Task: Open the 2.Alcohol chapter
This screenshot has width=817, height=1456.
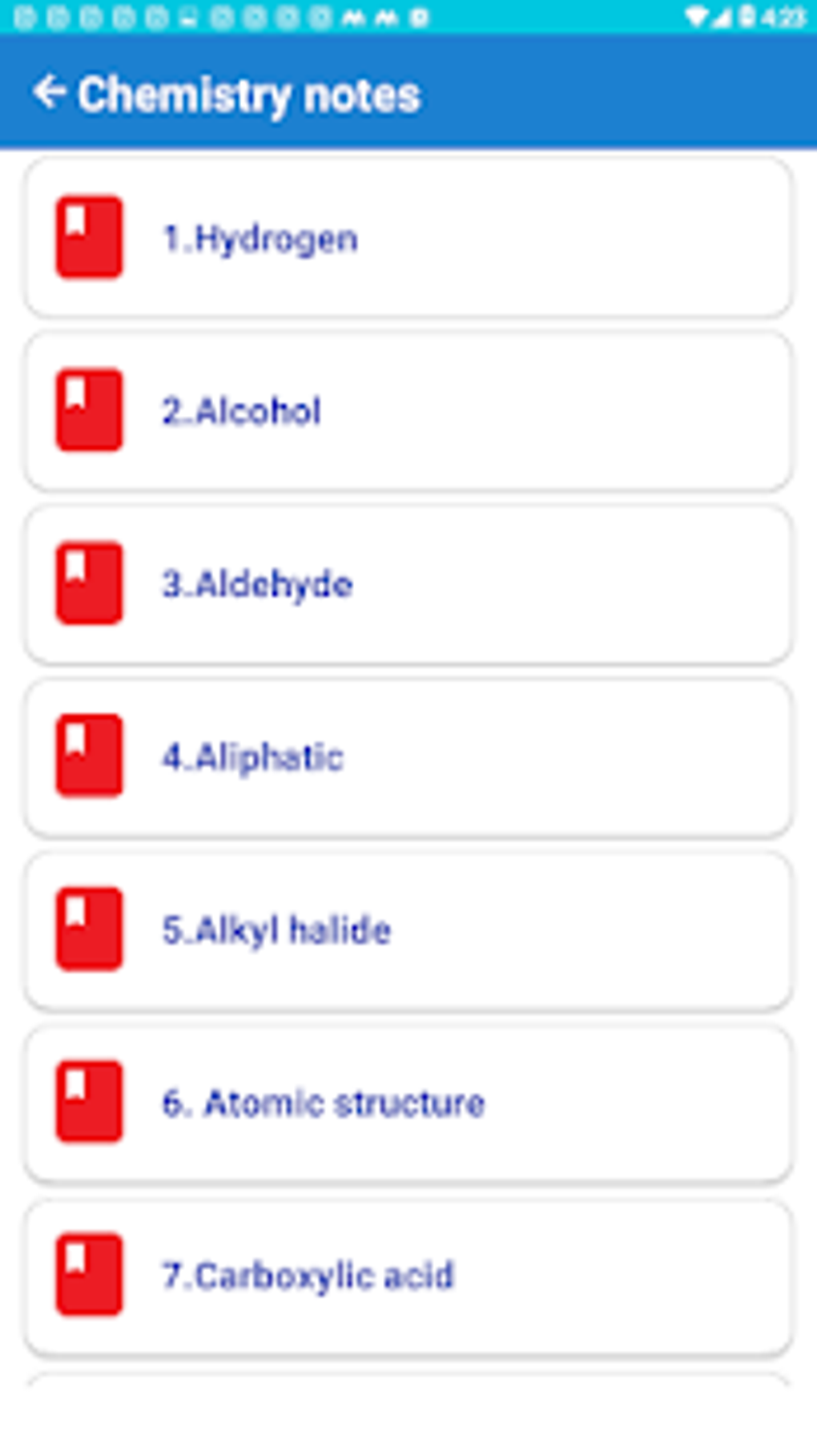Action: (x=408, y=411)
